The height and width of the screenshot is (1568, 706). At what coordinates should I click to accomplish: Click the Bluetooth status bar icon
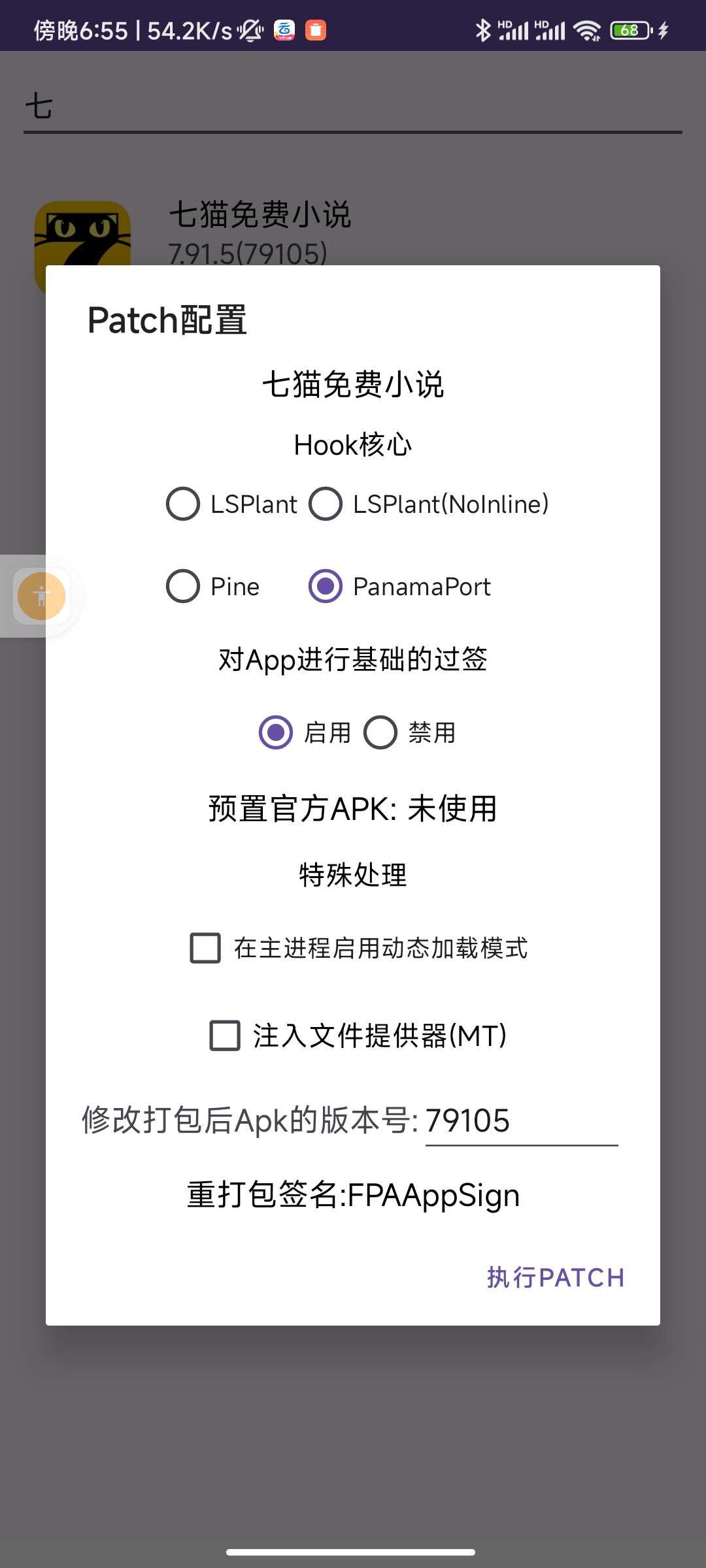[x=484, y=29]
